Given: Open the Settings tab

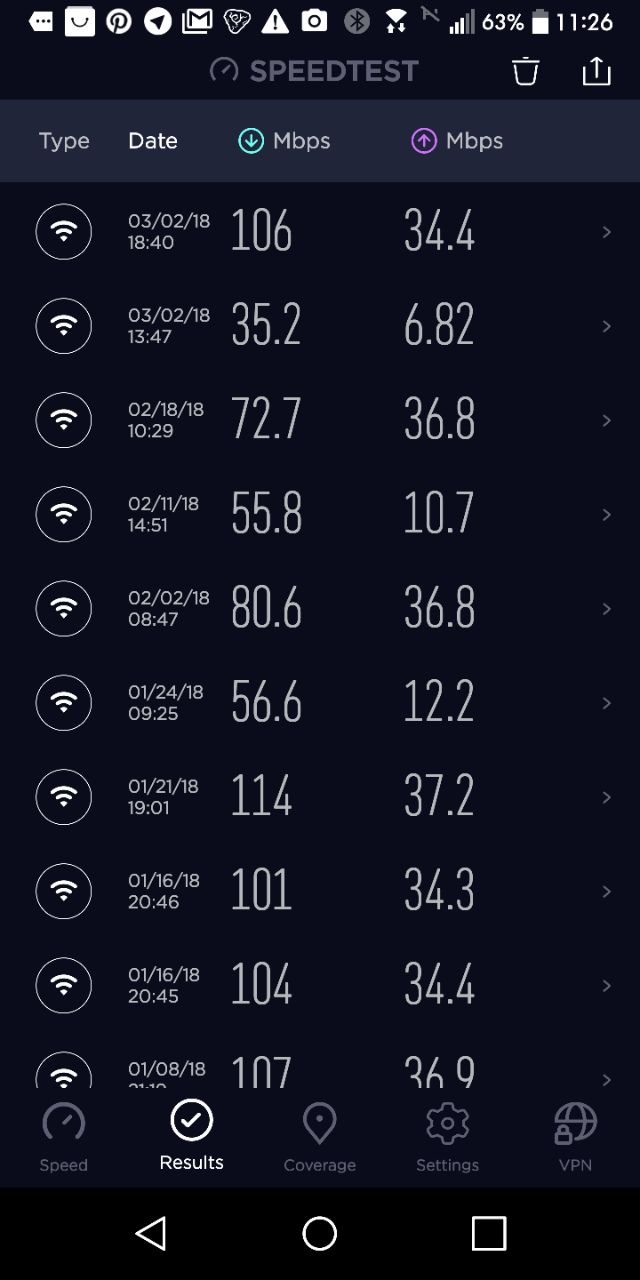Looking at the screenshot, I should [448, 1138].
